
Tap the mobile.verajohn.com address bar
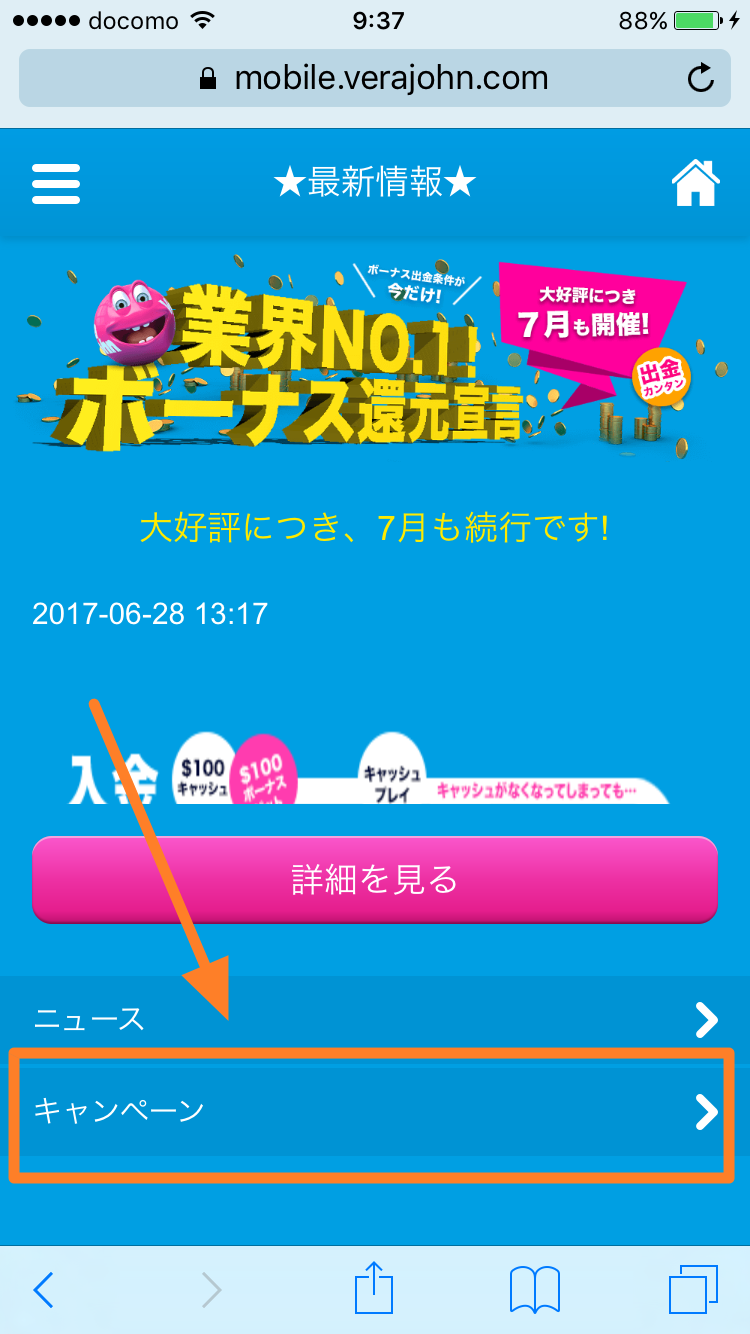click(375, 78)
